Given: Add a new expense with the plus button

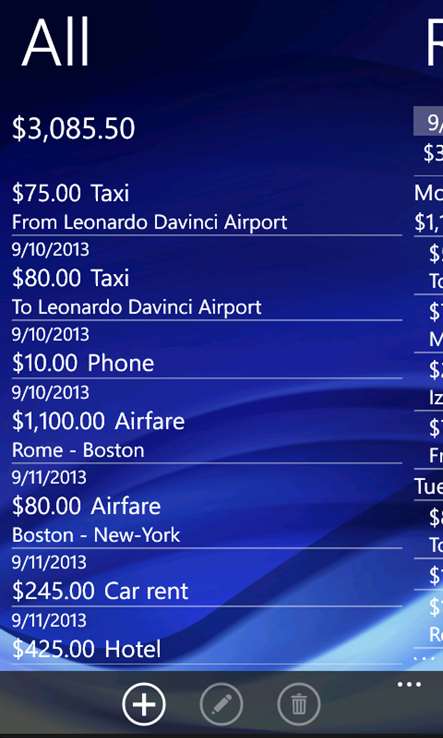Looking at the screenshot, I should click(144, 704).
